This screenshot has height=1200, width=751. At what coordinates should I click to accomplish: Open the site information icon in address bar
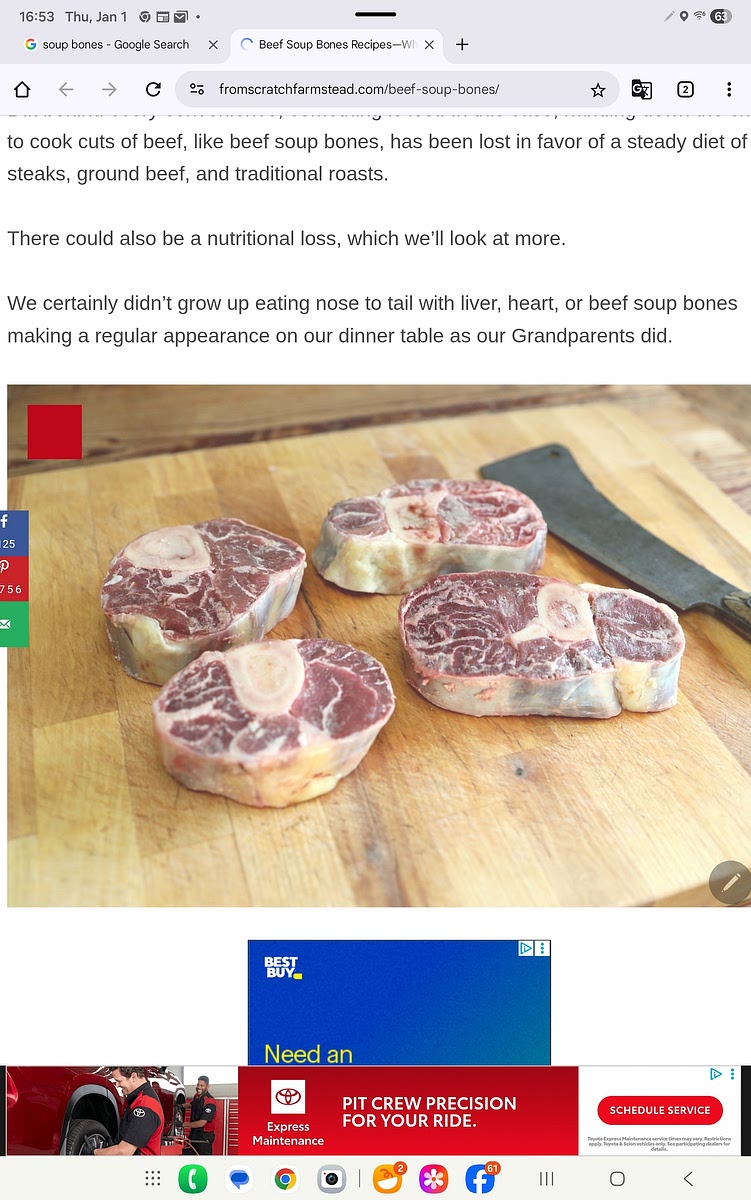click(197, 90)
